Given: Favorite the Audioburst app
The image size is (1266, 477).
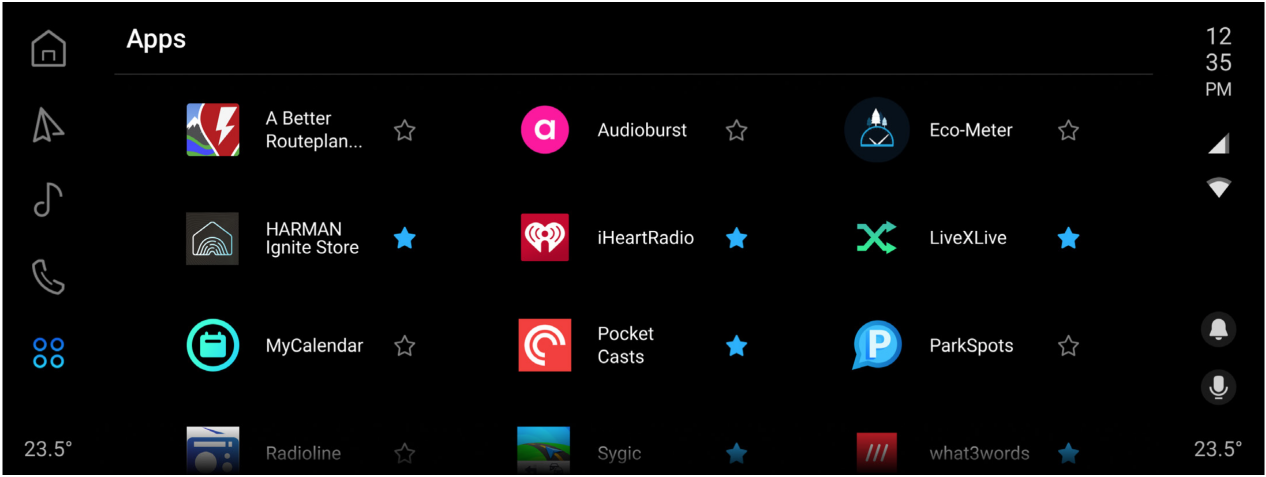Looking at the screenshot, I should pos(736,130).
